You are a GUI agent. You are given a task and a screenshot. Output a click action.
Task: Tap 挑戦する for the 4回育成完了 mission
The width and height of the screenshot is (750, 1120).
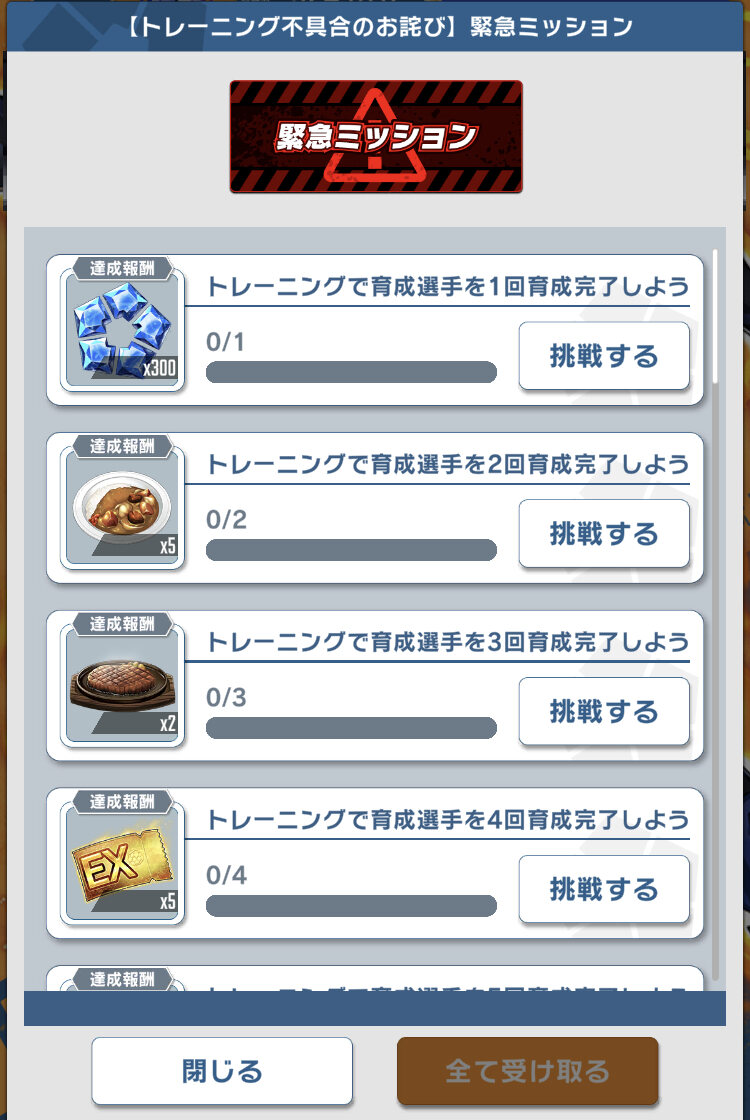[604, 889]
